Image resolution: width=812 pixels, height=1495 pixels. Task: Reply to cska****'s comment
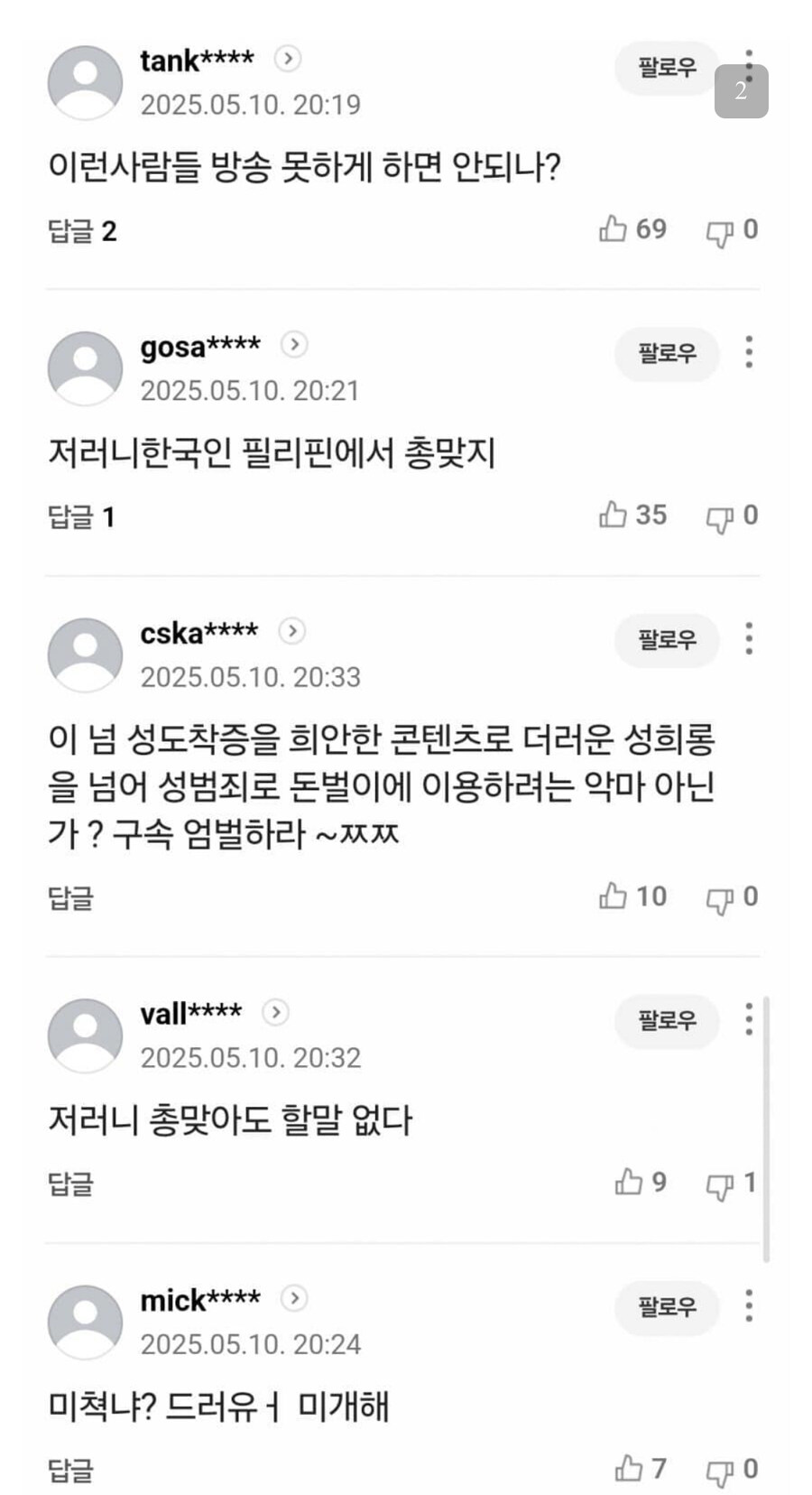click(x=70, y=897)
